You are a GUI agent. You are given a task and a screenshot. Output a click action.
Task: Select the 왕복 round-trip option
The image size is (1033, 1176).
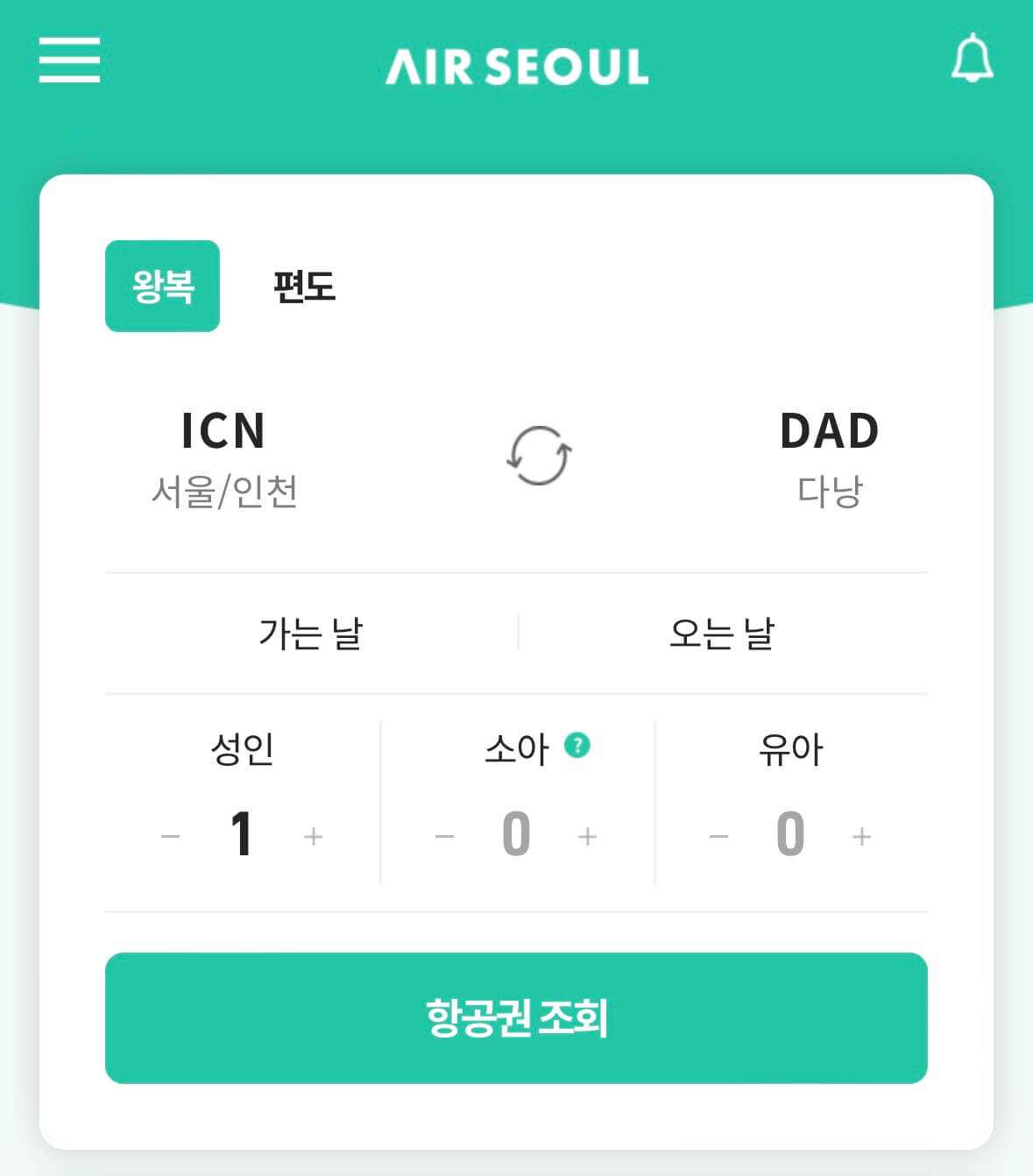pos(162,284)
